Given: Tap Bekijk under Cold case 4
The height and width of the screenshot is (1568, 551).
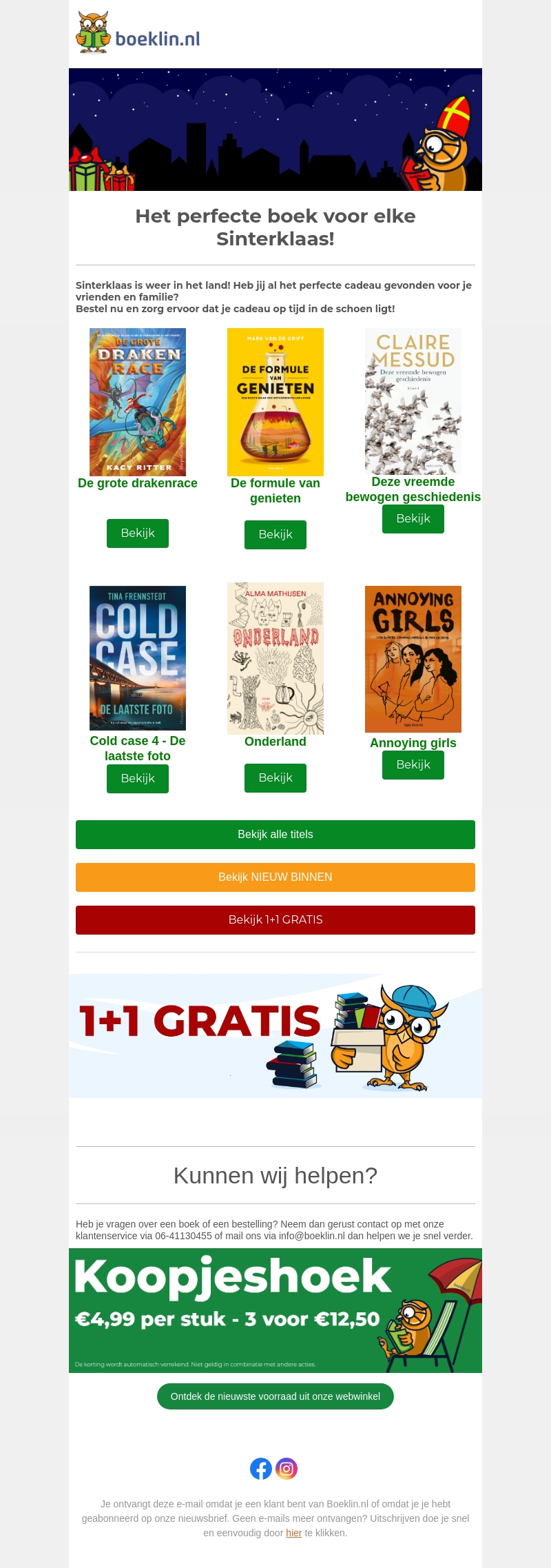Looking at the screenshot, I should point(138,778).
